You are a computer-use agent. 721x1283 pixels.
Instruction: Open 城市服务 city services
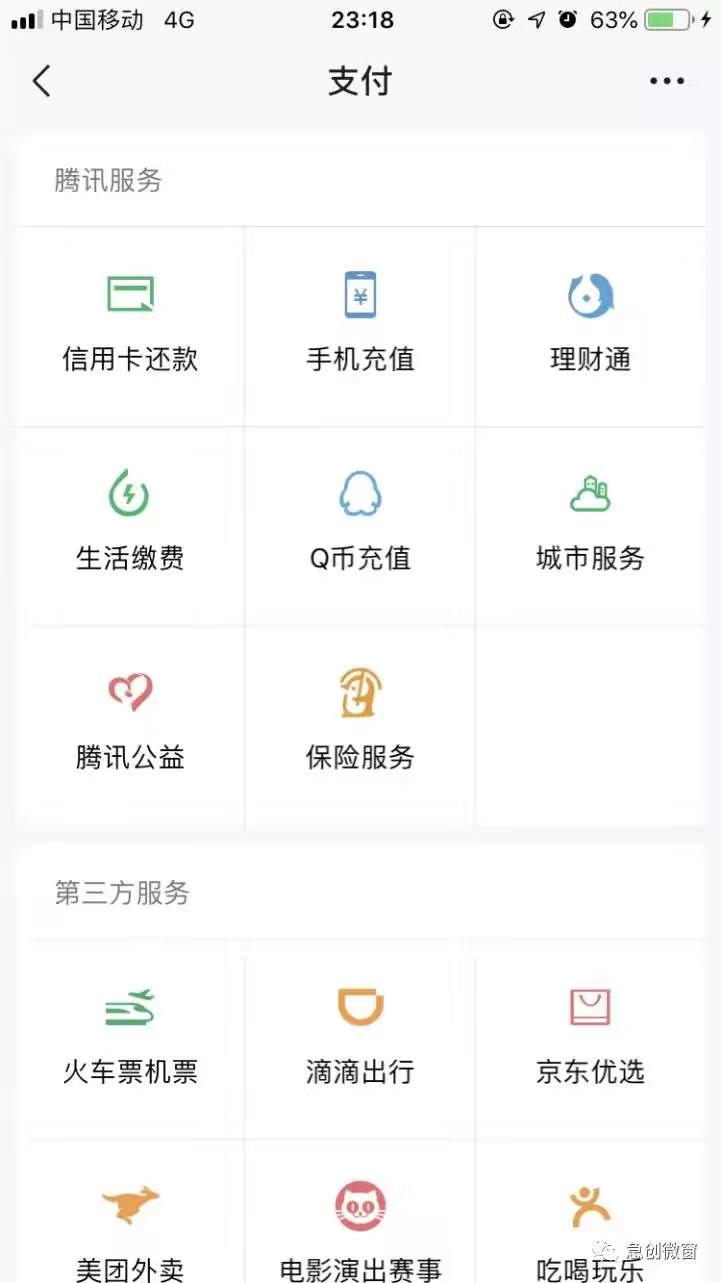tap(590, 525)
